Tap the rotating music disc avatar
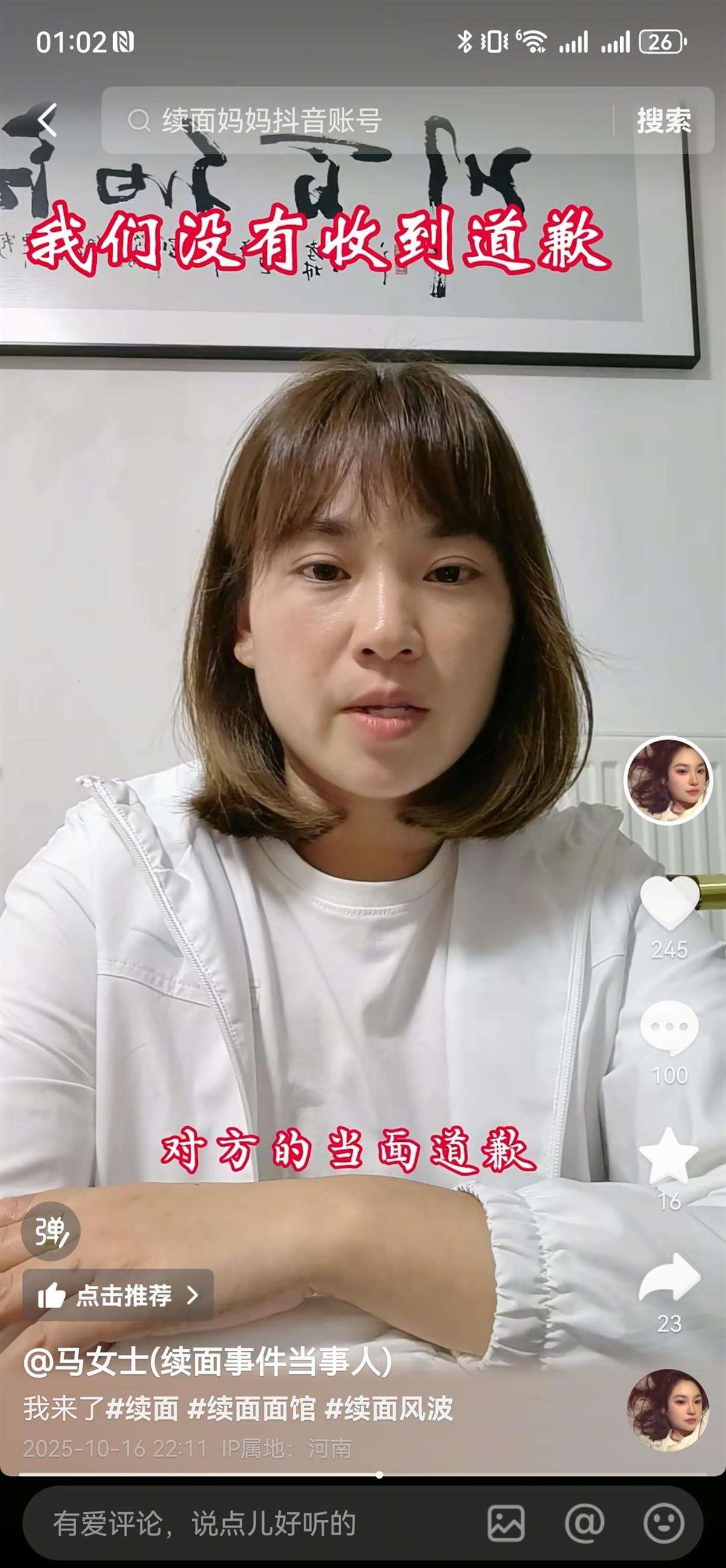 pyautogui.click(x=668, y=1411)
